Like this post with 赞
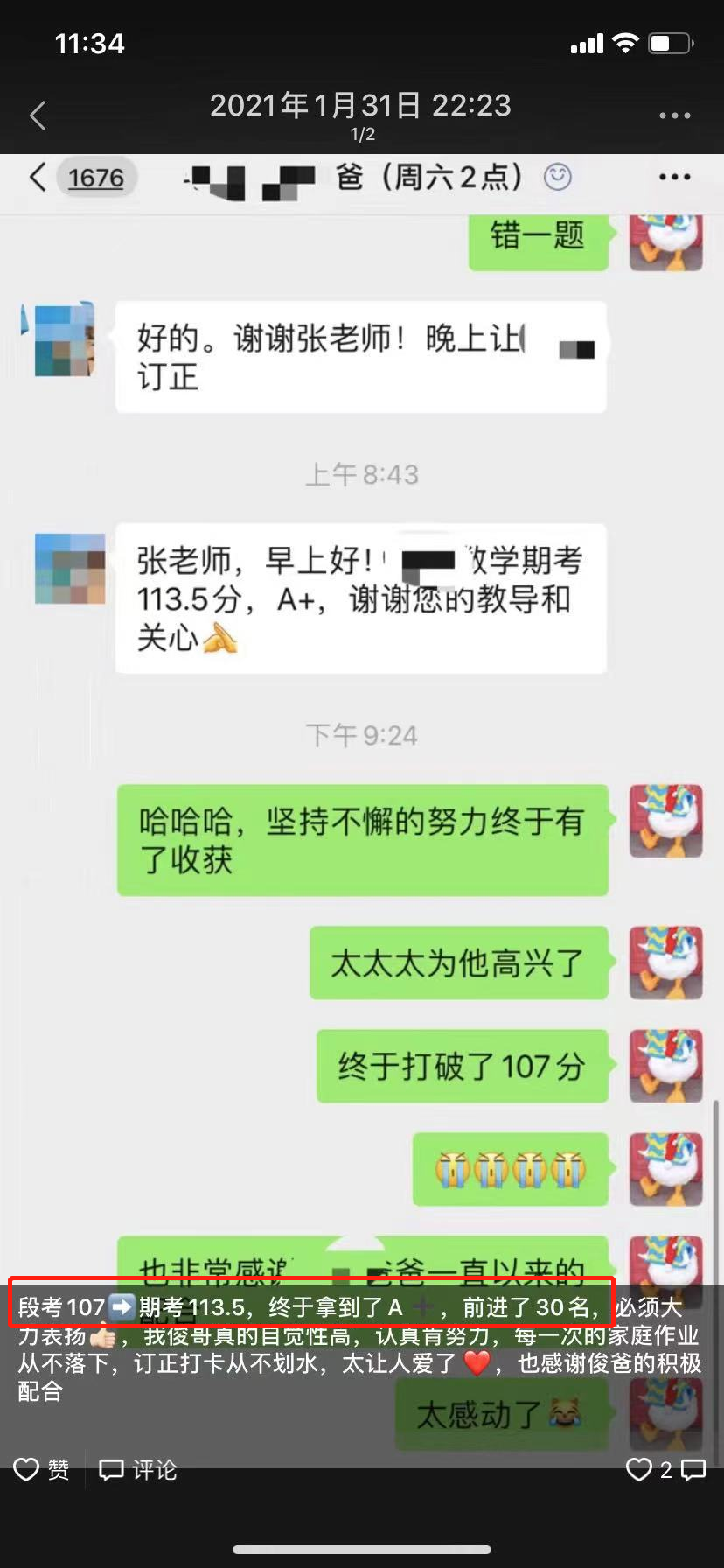 [x=42, y=1469]
